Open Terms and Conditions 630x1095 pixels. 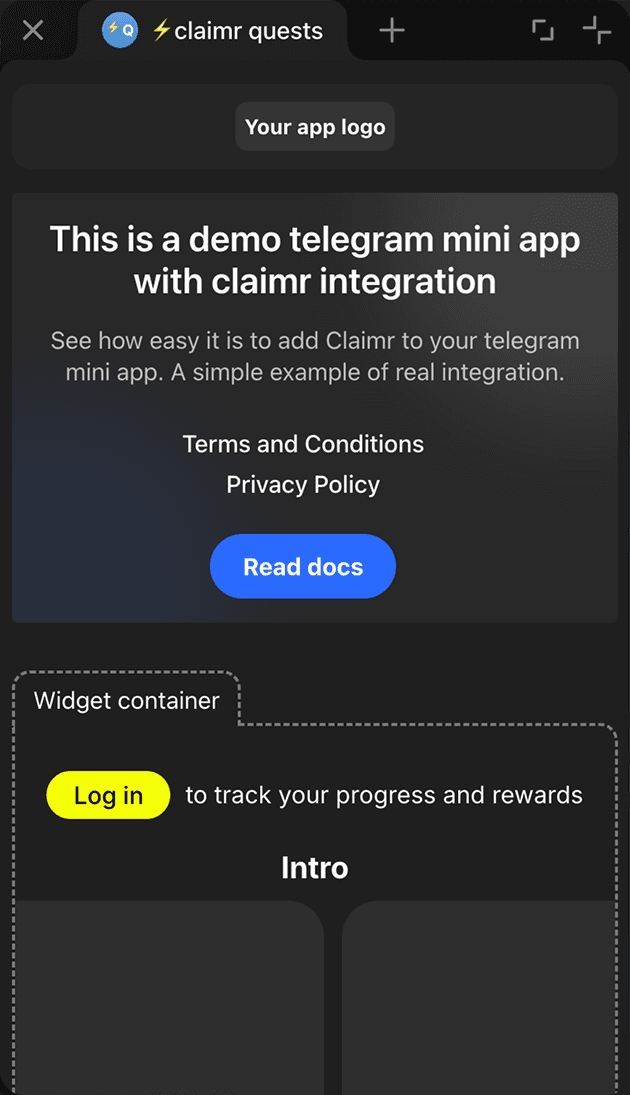(x=303, y=444)
